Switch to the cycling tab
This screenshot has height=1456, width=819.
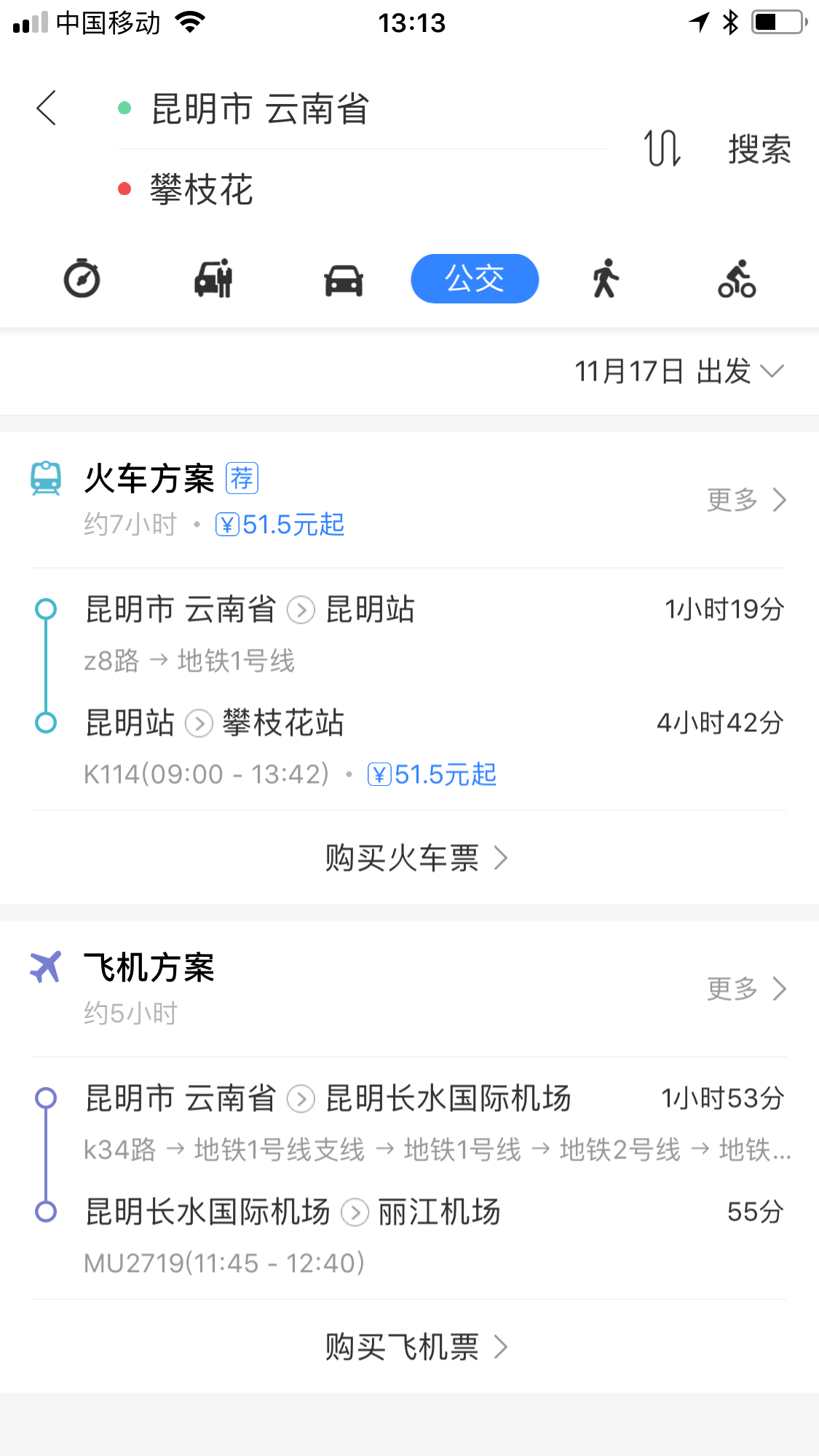[737, 279]
